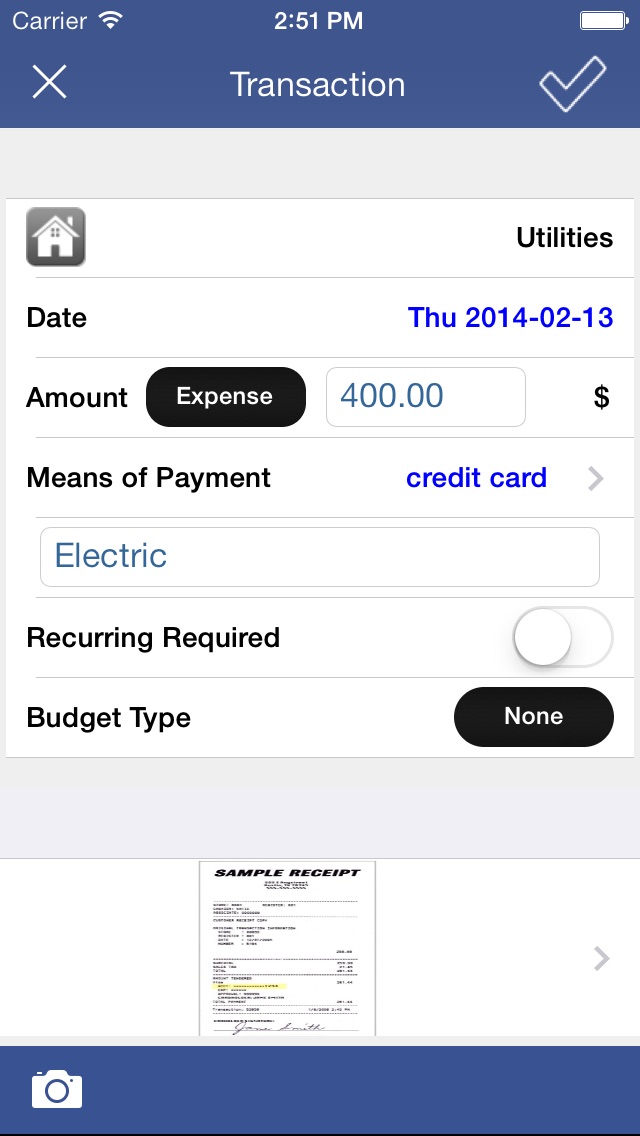Save the transaction with the checkmark
The image size is (640, 1136).
pos(572,82)
